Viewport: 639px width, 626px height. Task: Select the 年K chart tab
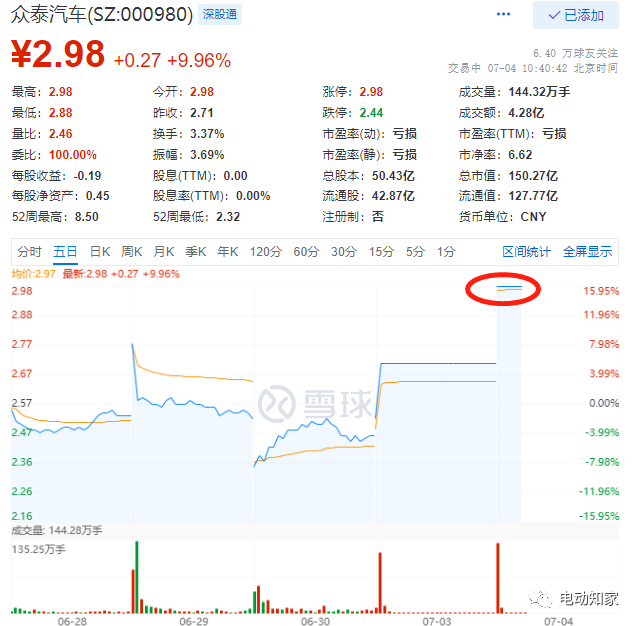pyautogui.click(x=229, y=252)
